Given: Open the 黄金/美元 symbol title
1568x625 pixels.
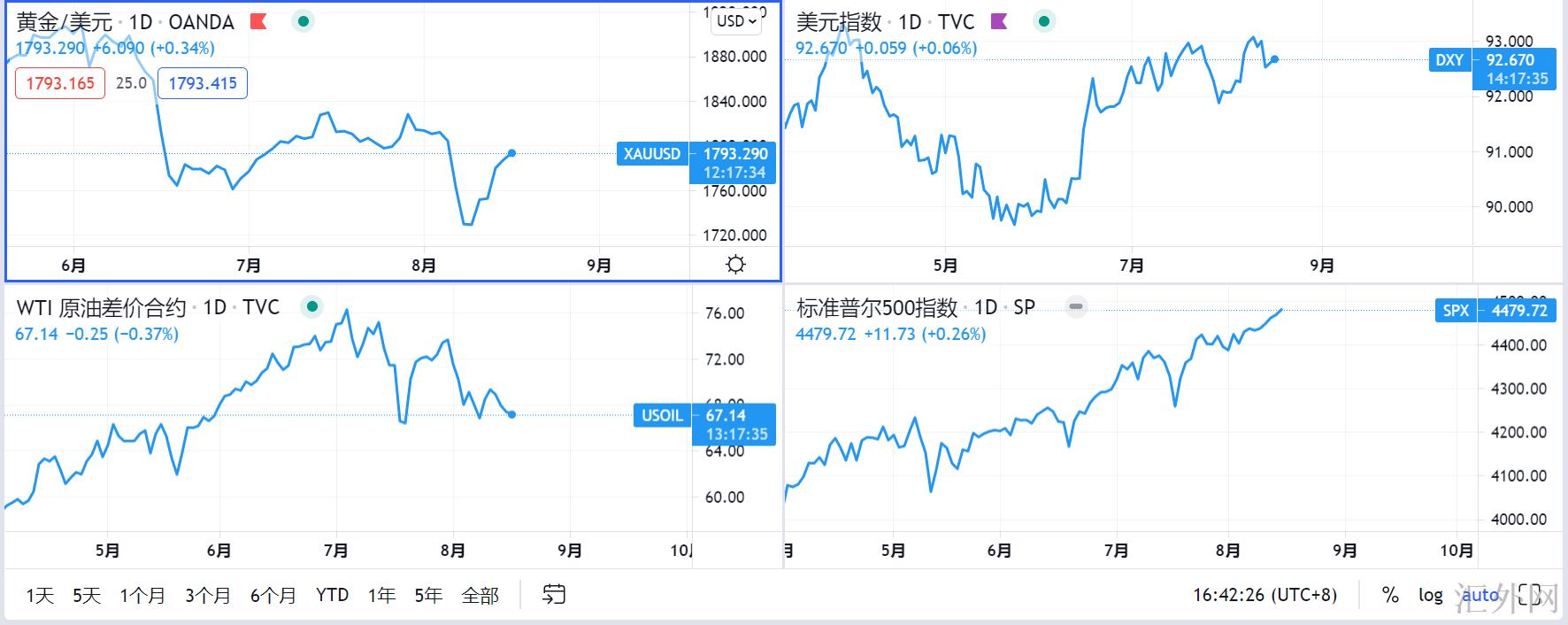Looking at the screenshot, I should (x=65, y=22).
